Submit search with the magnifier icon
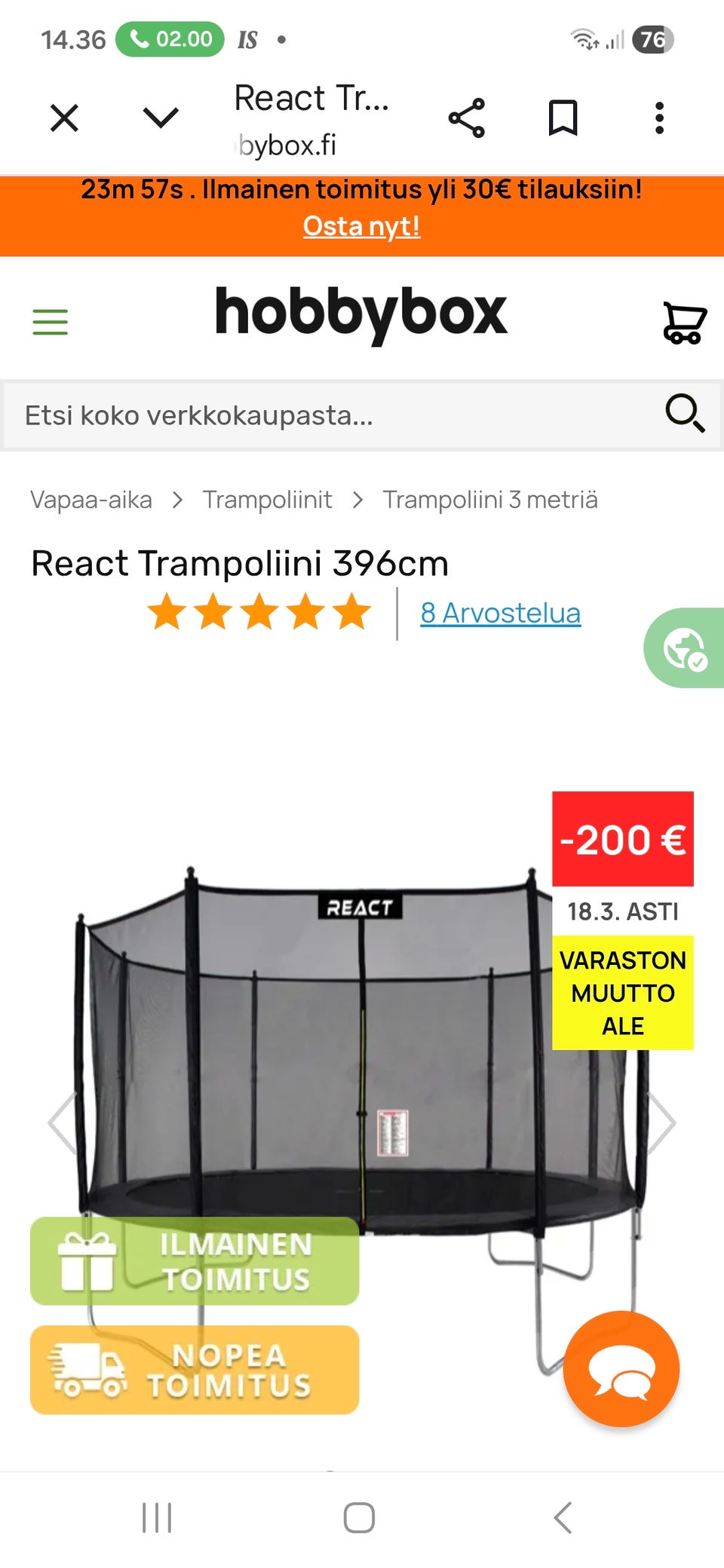724x1568 pixels. pos(685,413)
